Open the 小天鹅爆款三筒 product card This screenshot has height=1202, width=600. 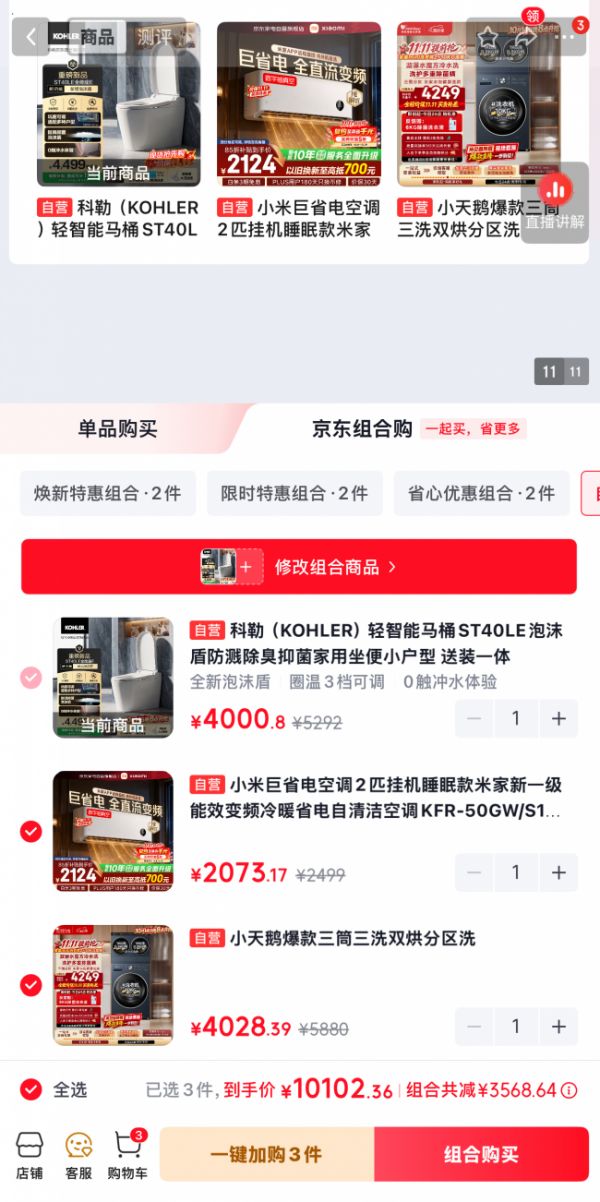pos(478,130)
